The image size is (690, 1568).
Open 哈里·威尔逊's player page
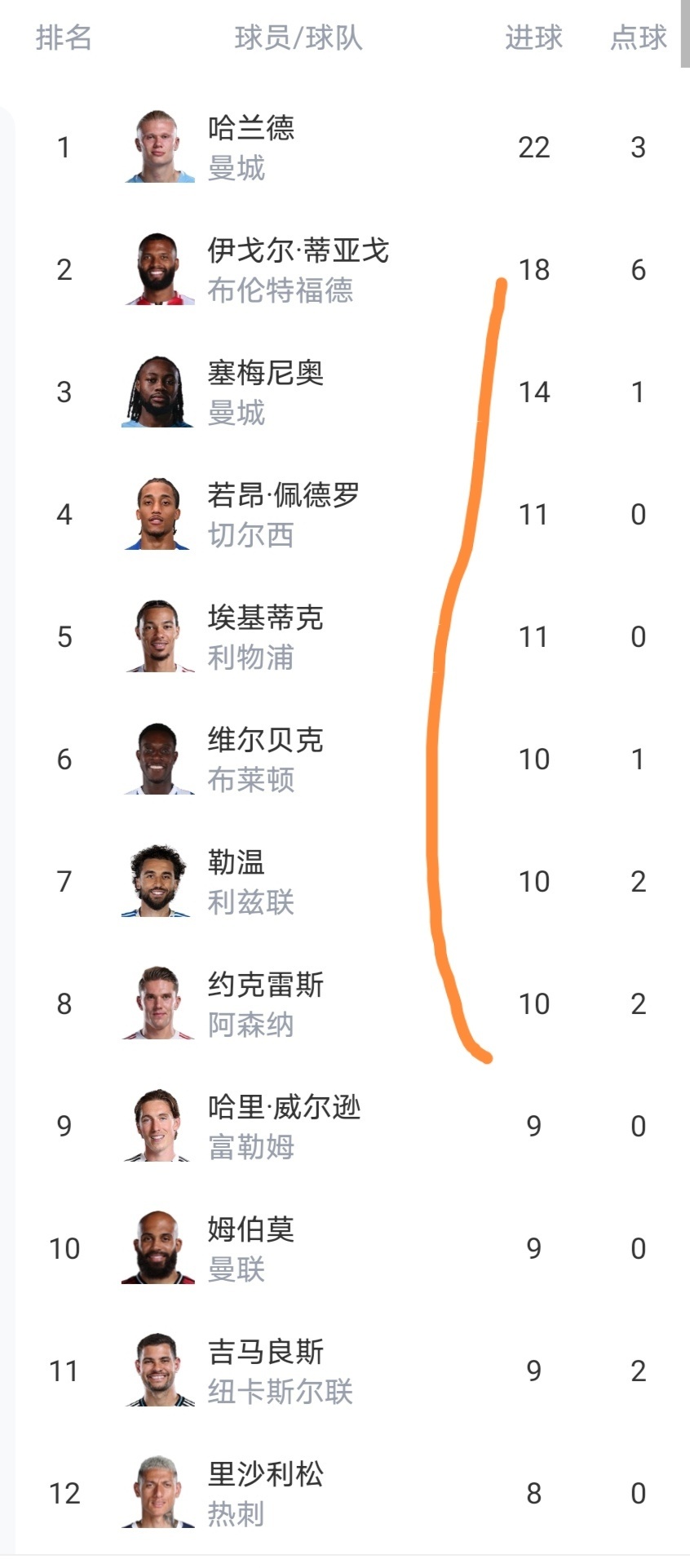[283, 1107]
